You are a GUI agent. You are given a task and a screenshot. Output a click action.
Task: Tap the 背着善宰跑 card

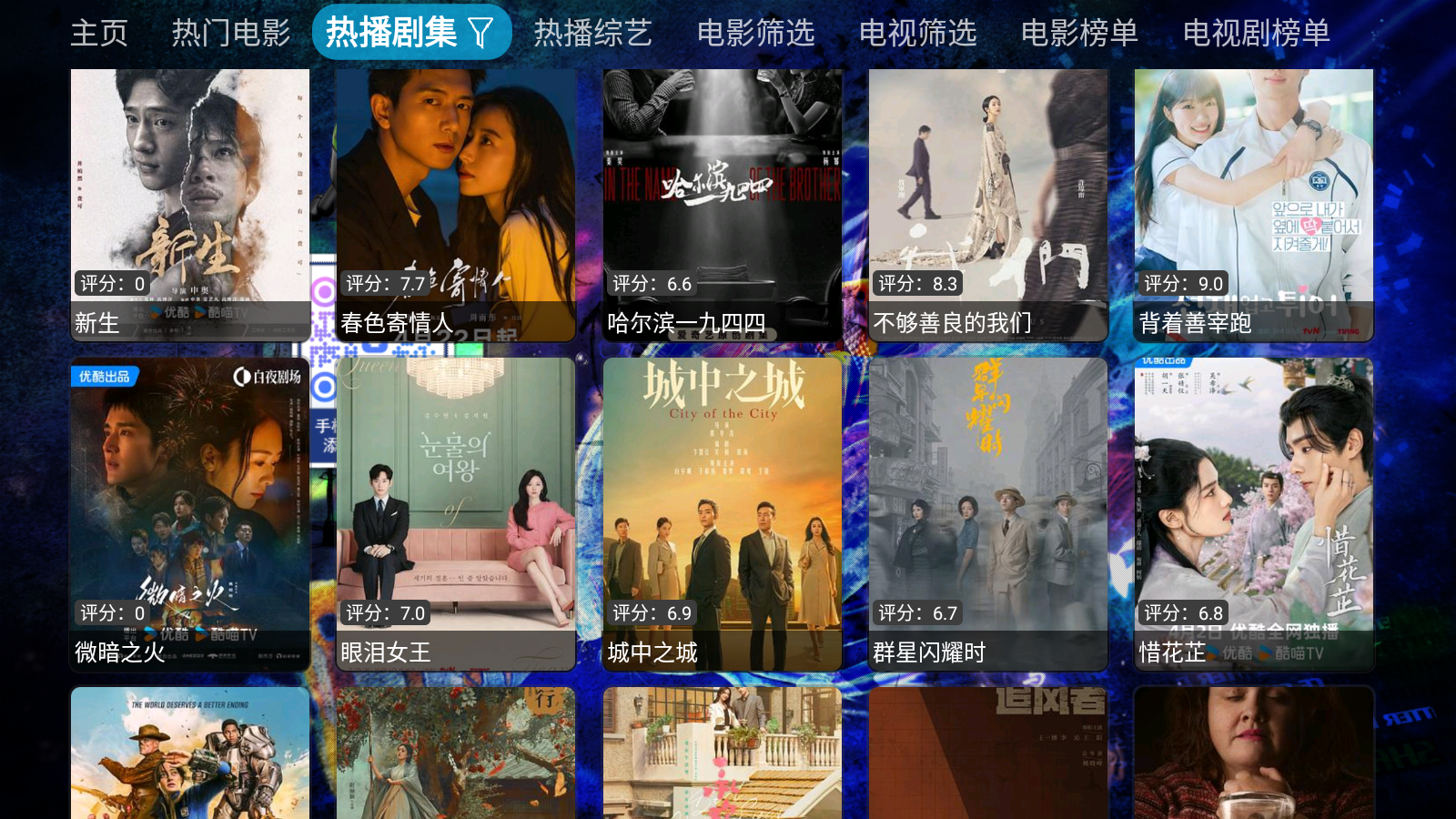(1253, 205)
